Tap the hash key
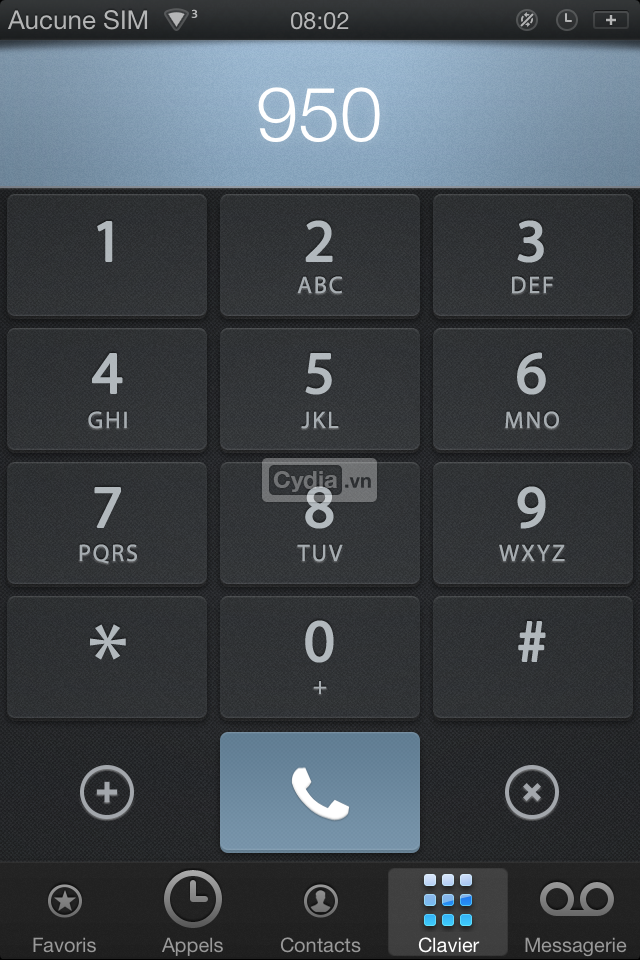Viewport: 640px width, 960px height. [532, 657]
